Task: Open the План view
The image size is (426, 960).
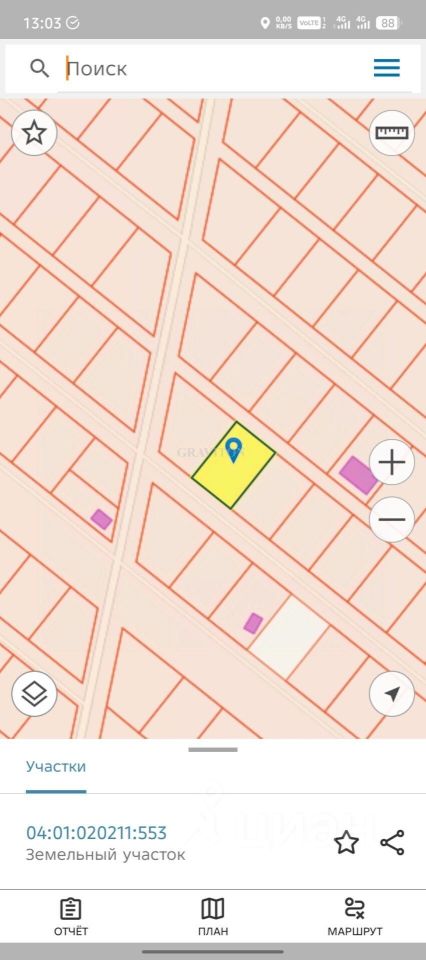Action: [x=213, y=917]
